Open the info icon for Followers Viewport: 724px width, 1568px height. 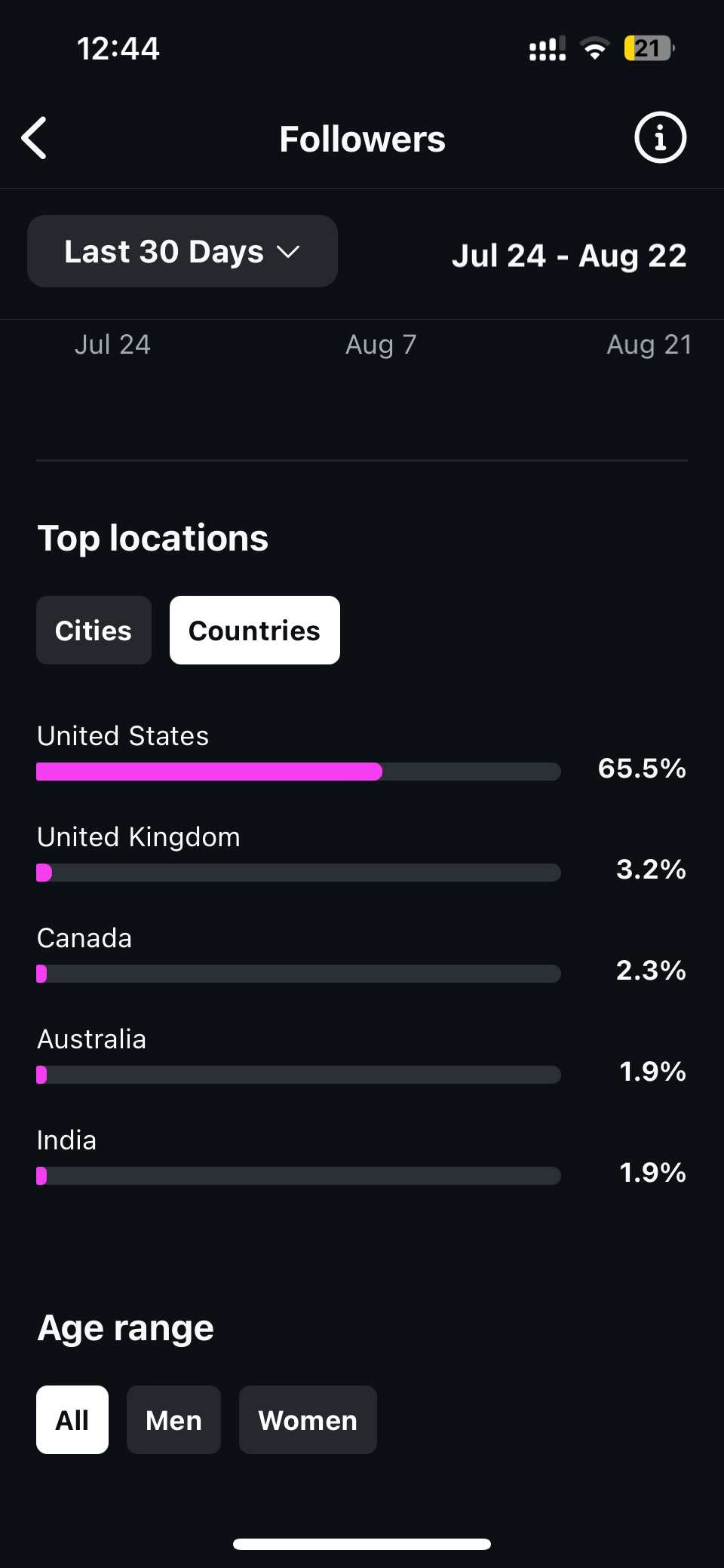660,138
